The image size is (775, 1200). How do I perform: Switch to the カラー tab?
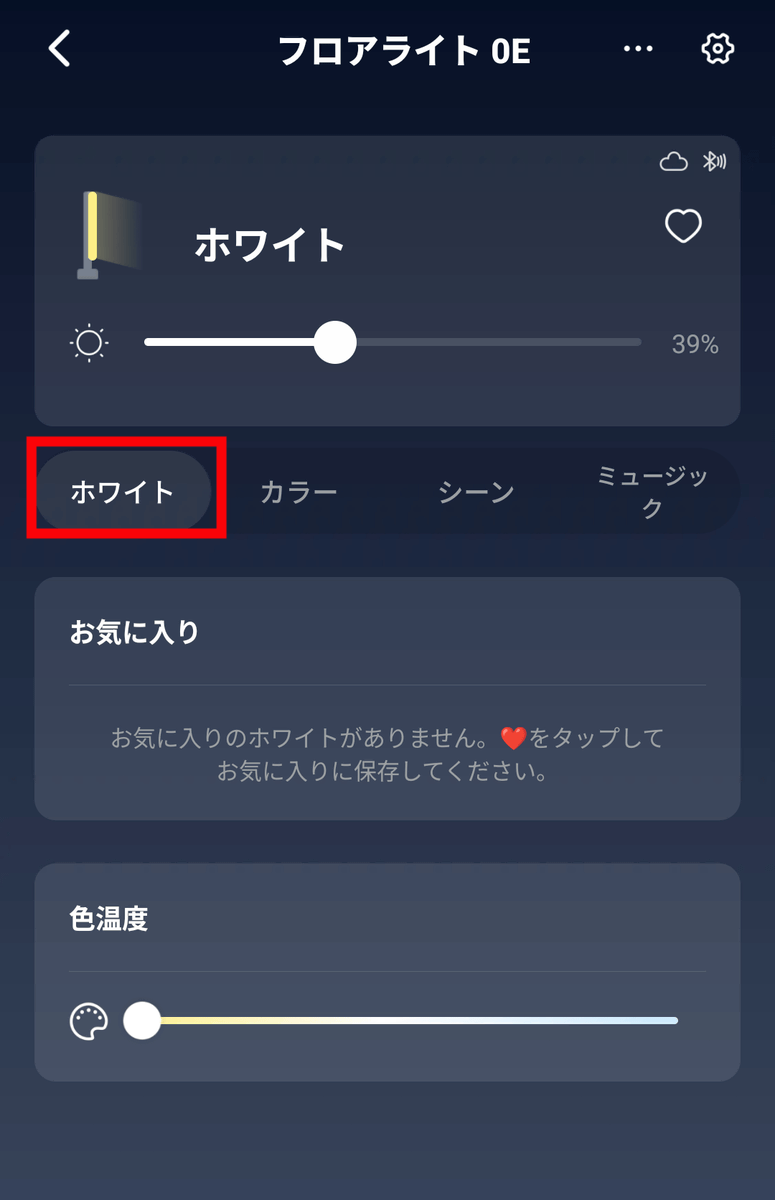click(x=298, y=491)
